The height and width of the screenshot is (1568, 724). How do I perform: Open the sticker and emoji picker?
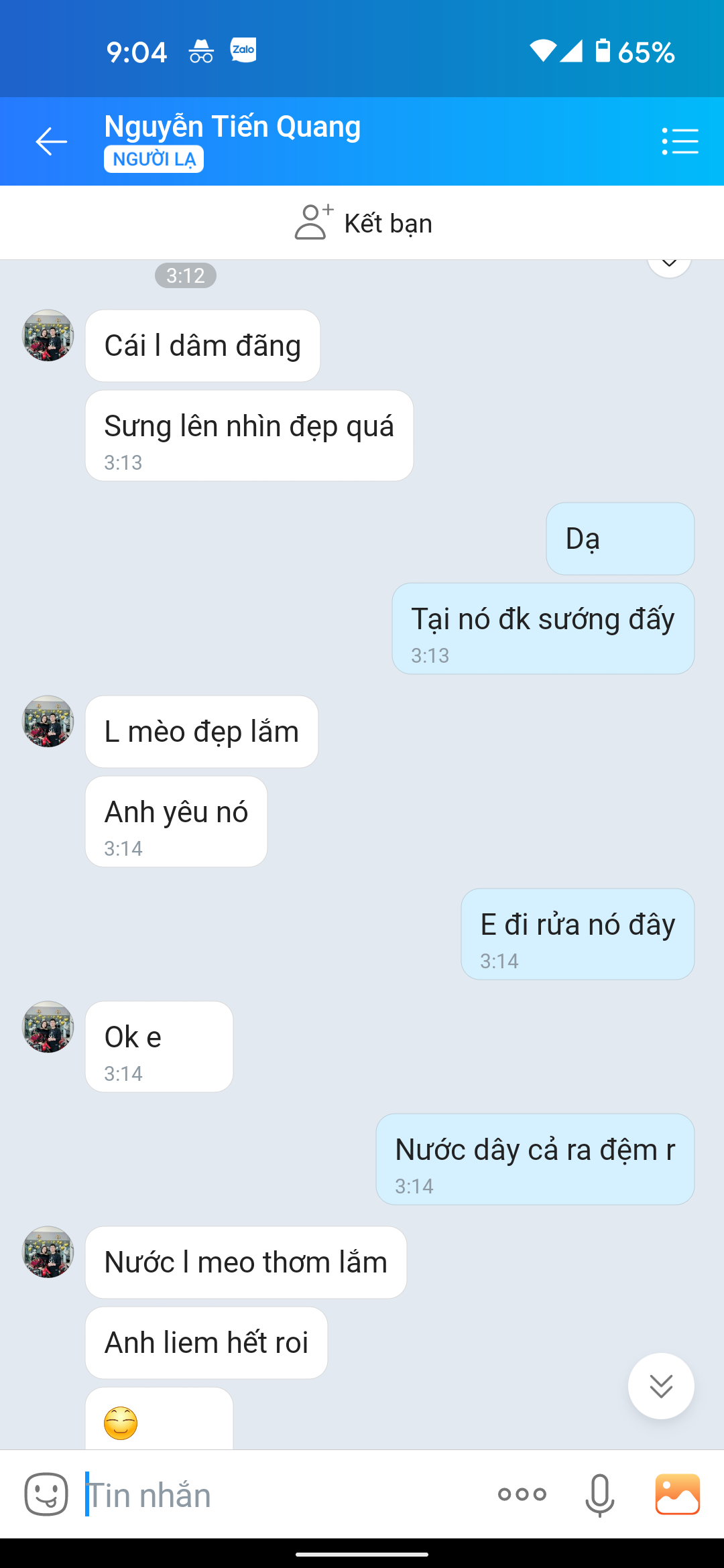coord(46,1494)
